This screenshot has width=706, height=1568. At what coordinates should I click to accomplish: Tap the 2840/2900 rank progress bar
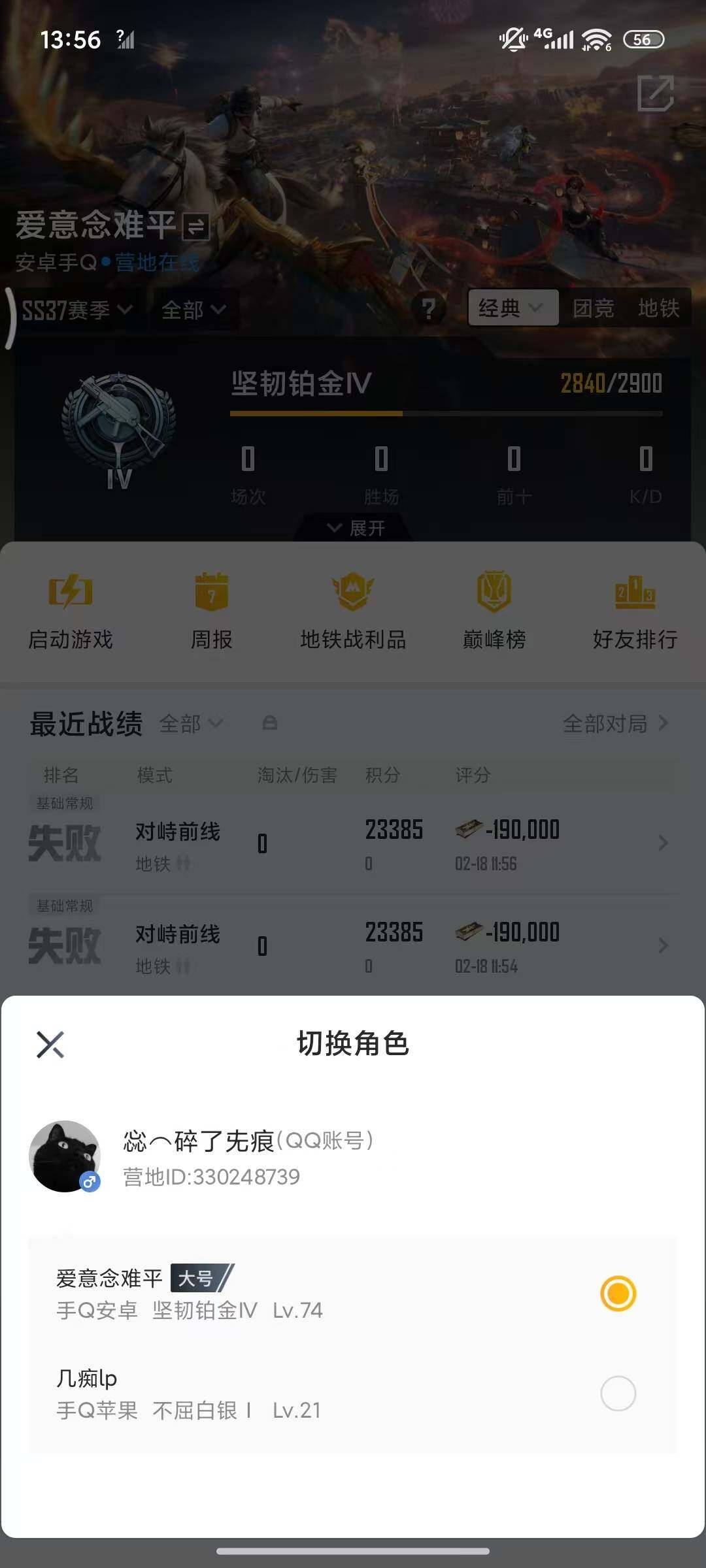446,414
